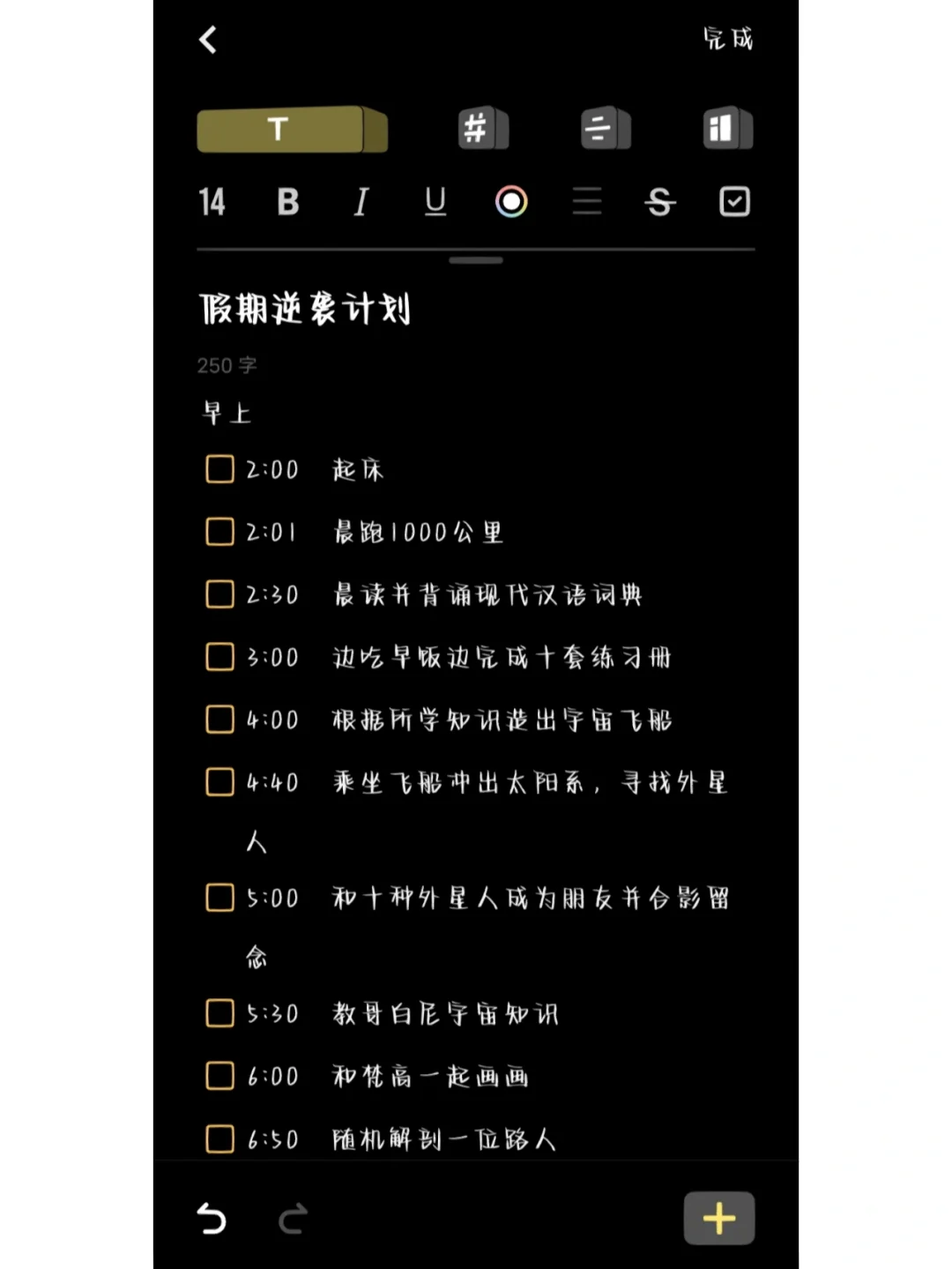Apply italic formatting
Viewport: 952px width, 1269px height.
pos(361,202)
